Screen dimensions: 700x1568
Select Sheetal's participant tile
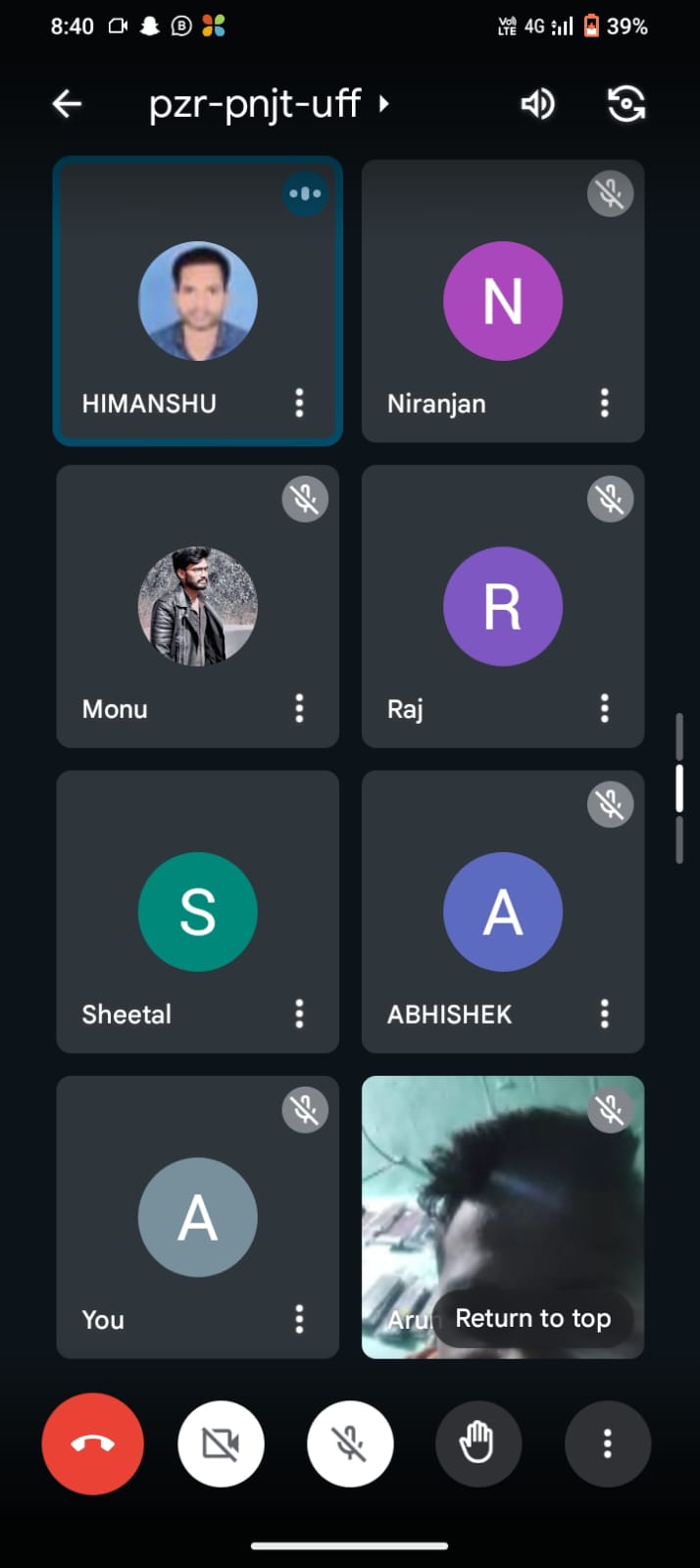(197, 911)
